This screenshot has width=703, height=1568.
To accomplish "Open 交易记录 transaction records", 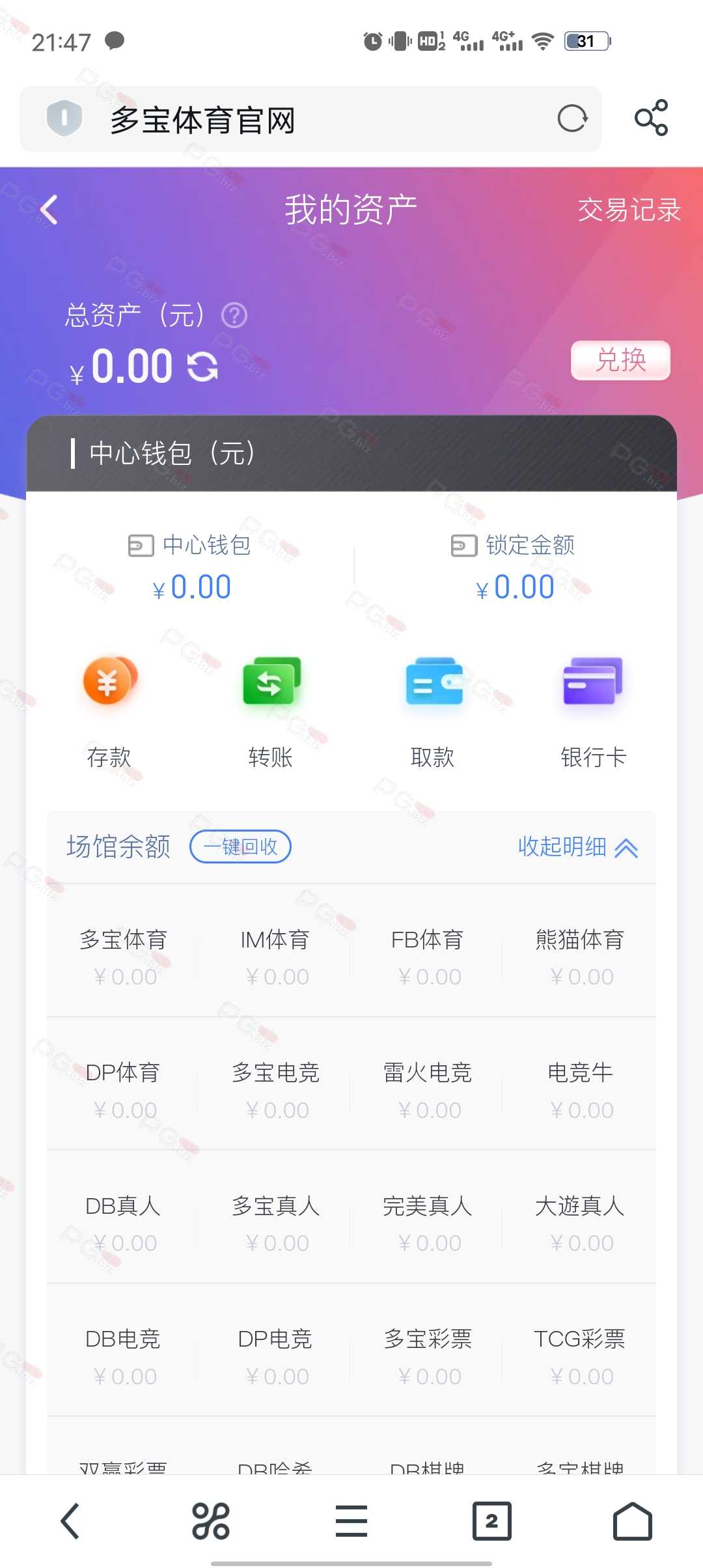I will tap(629, 210).
